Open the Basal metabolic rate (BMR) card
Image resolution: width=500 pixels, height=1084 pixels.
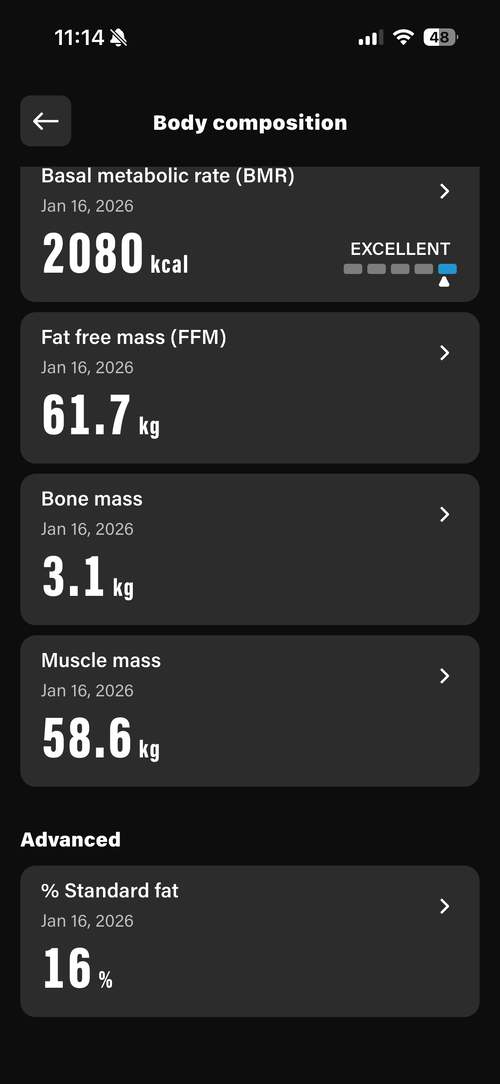click(x=250, y=234)
